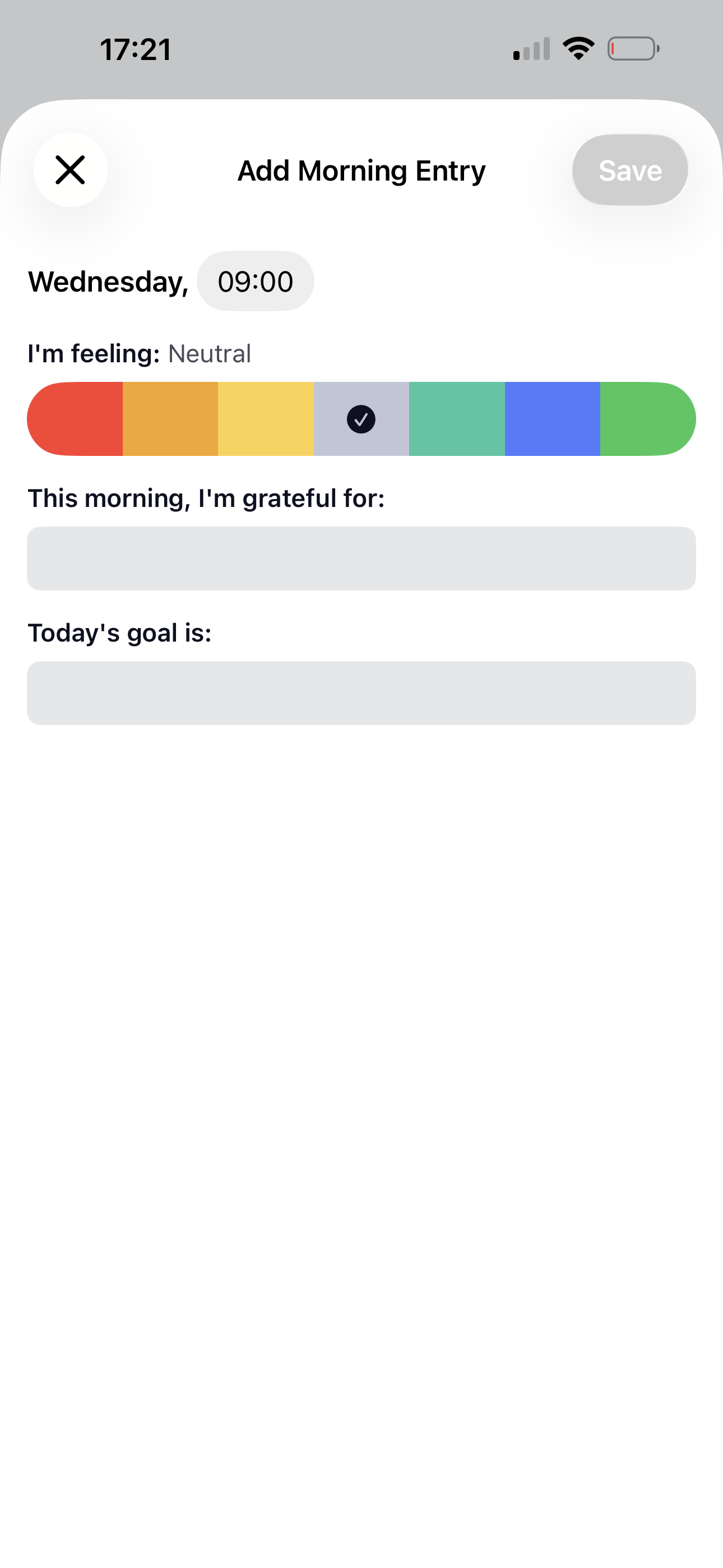Screen dimensions: 723x1568
Task: Open the Add Morning Entry title area
Action: tap(361, 170)
